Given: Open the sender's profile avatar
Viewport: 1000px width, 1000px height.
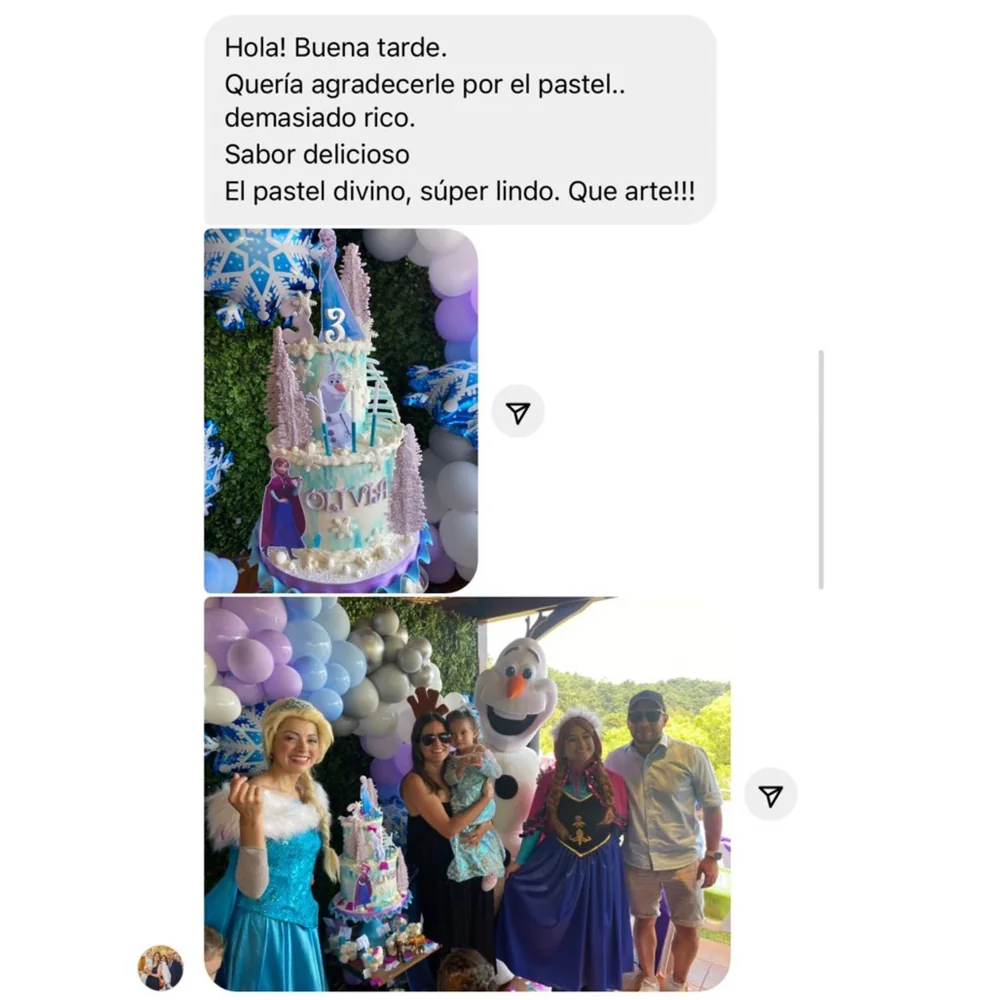Looking at the screenshot, I should click(161, 967).
